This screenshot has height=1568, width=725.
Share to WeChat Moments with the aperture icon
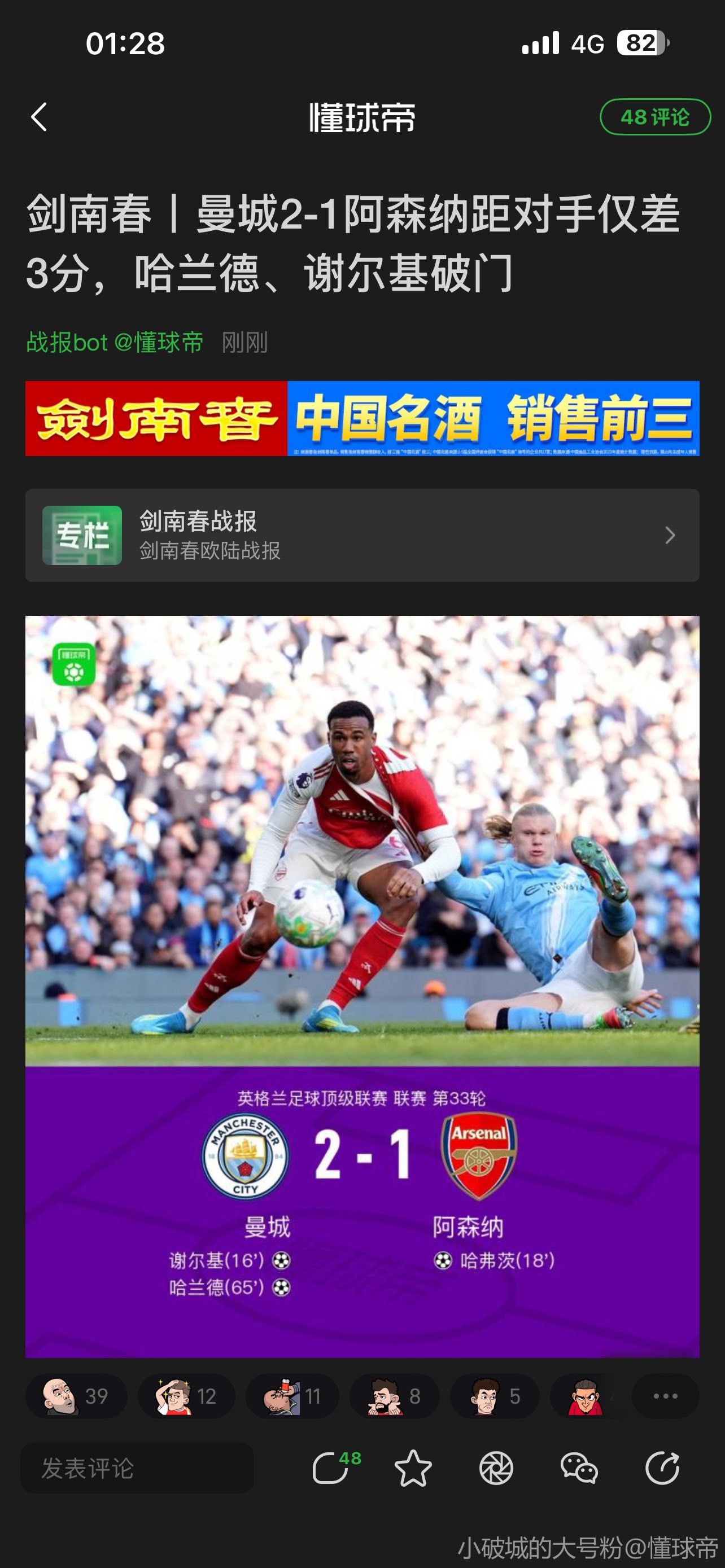click(496, 1468)
